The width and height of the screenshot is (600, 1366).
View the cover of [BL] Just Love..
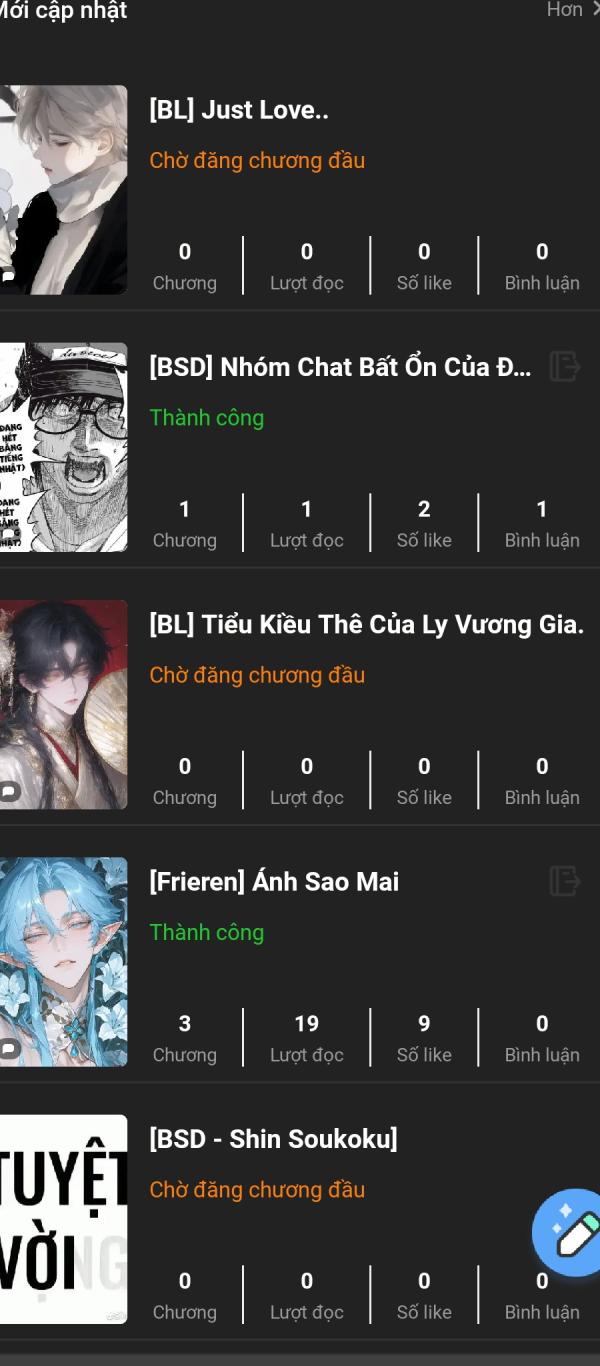point(63,190)
